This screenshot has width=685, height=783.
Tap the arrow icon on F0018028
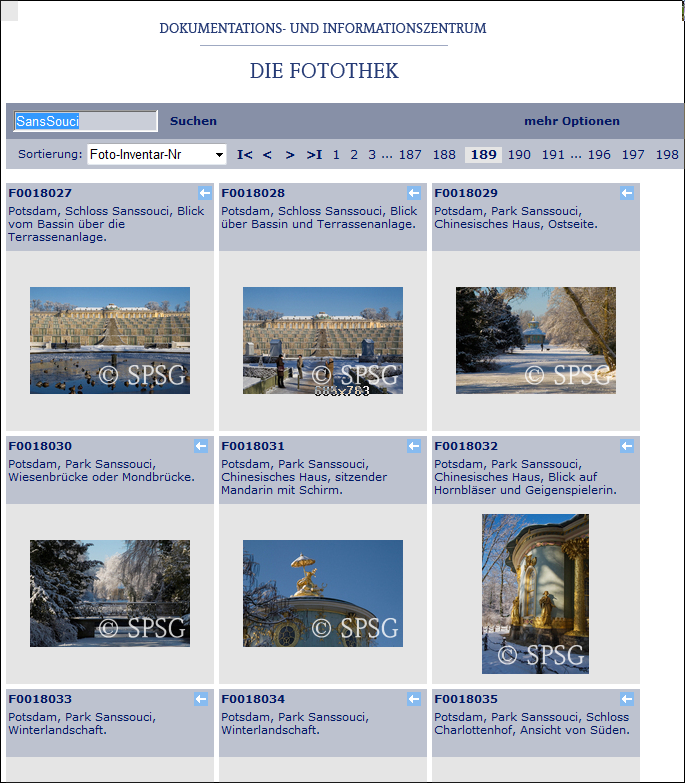[x=414, y=193]
